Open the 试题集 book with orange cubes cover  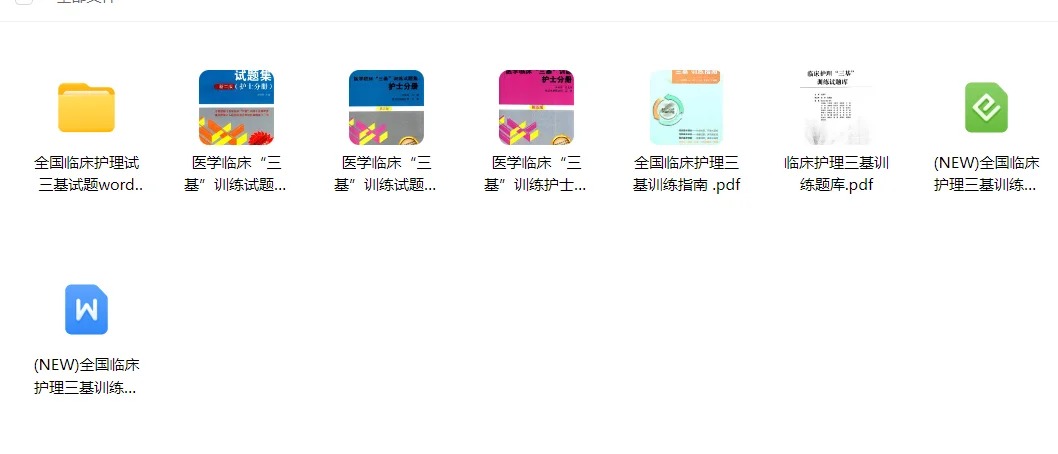236,108
